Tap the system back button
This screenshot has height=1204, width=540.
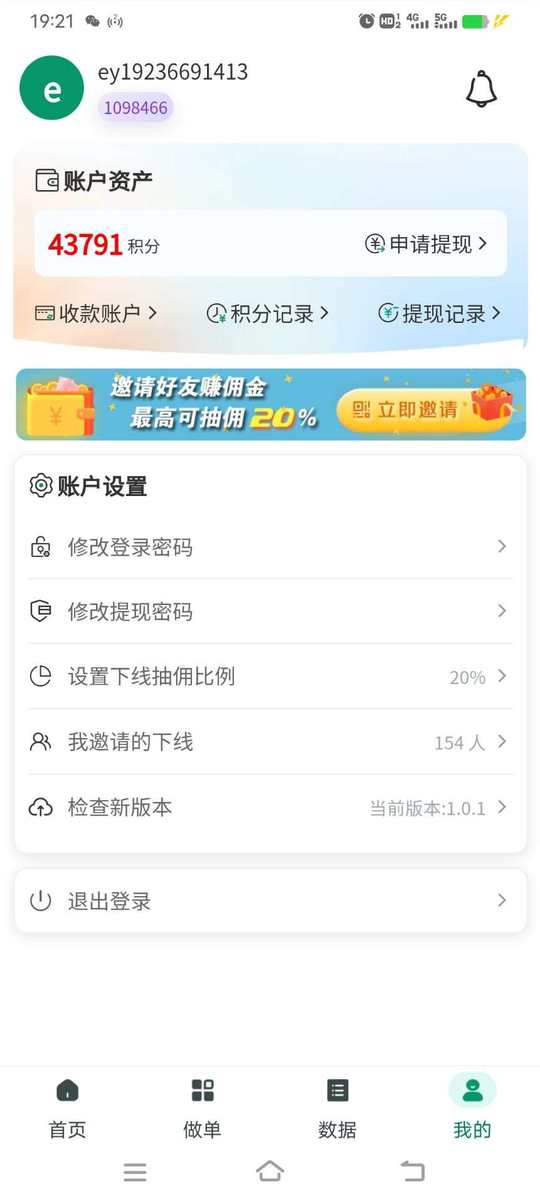tap(412, 1172)
